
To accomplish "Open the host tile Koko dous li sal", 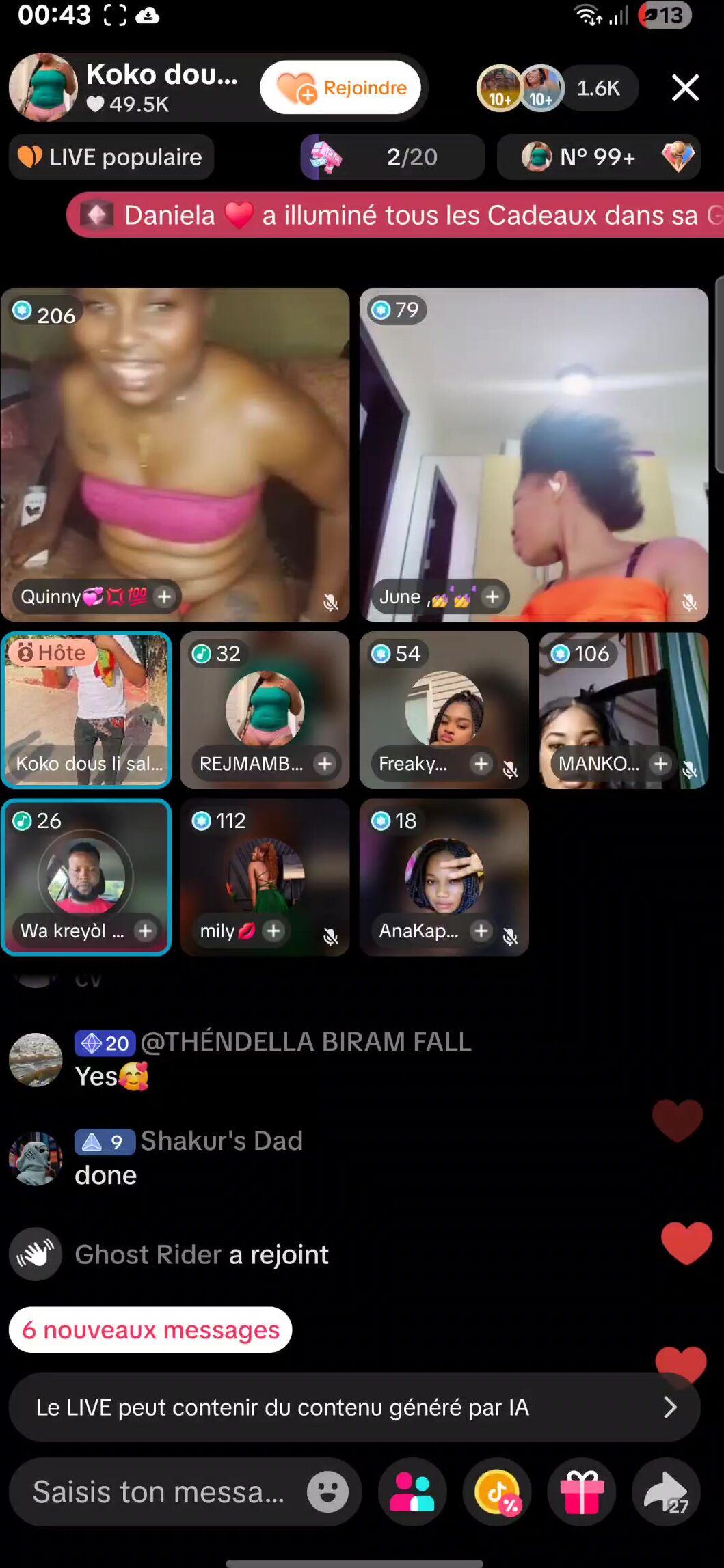I will [x=86, y=710].
